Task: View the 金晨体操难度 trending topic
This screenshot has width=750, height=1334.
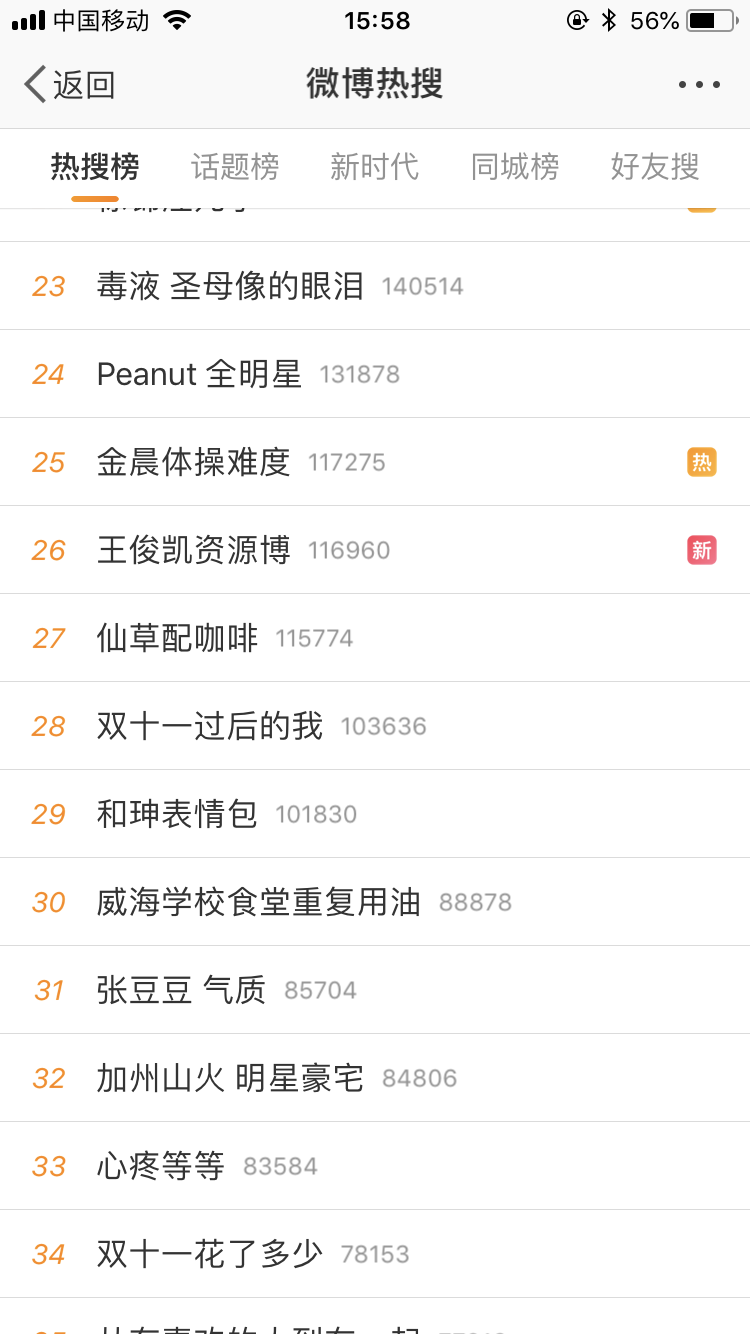Action: click(x=193, y=462)
